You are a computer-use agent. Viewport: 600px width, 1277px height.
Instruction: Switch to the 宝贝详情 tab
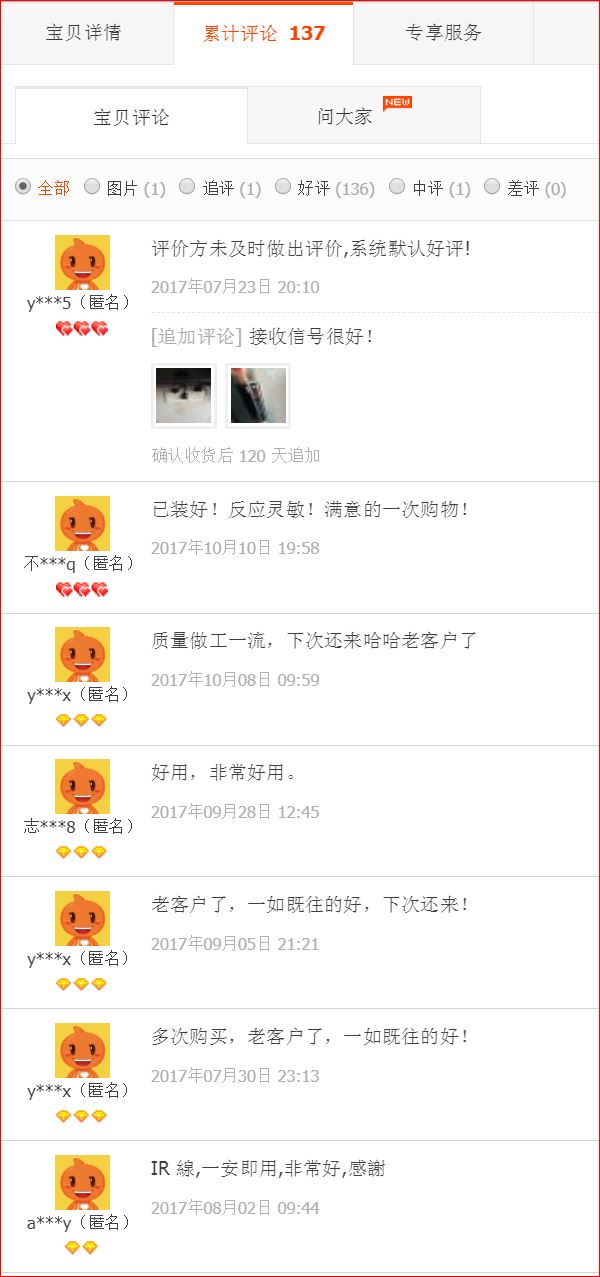click(x=84, y=33)
